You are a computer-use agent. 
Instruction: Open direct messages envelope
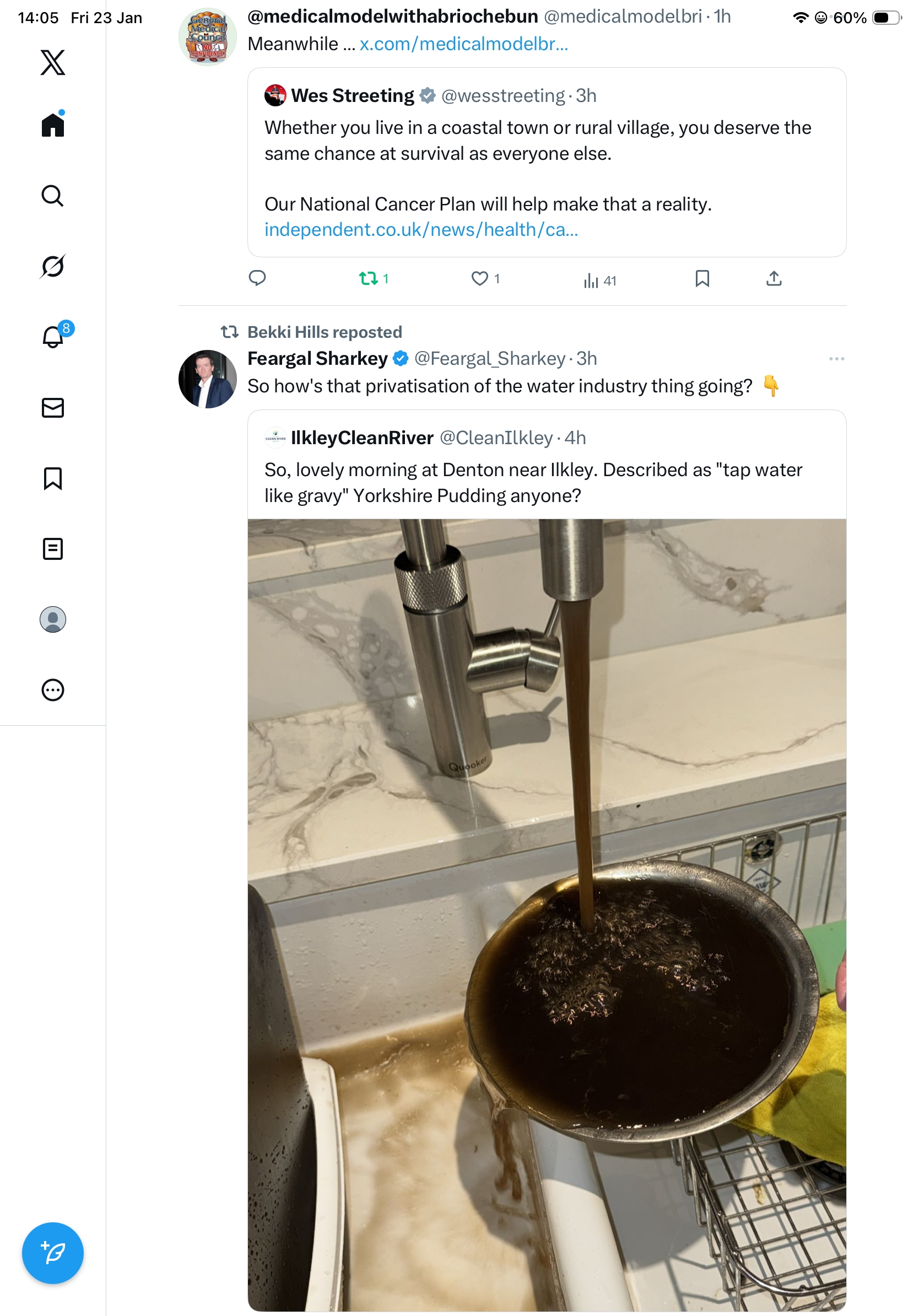pyautogui.click(x=53, y=407)
